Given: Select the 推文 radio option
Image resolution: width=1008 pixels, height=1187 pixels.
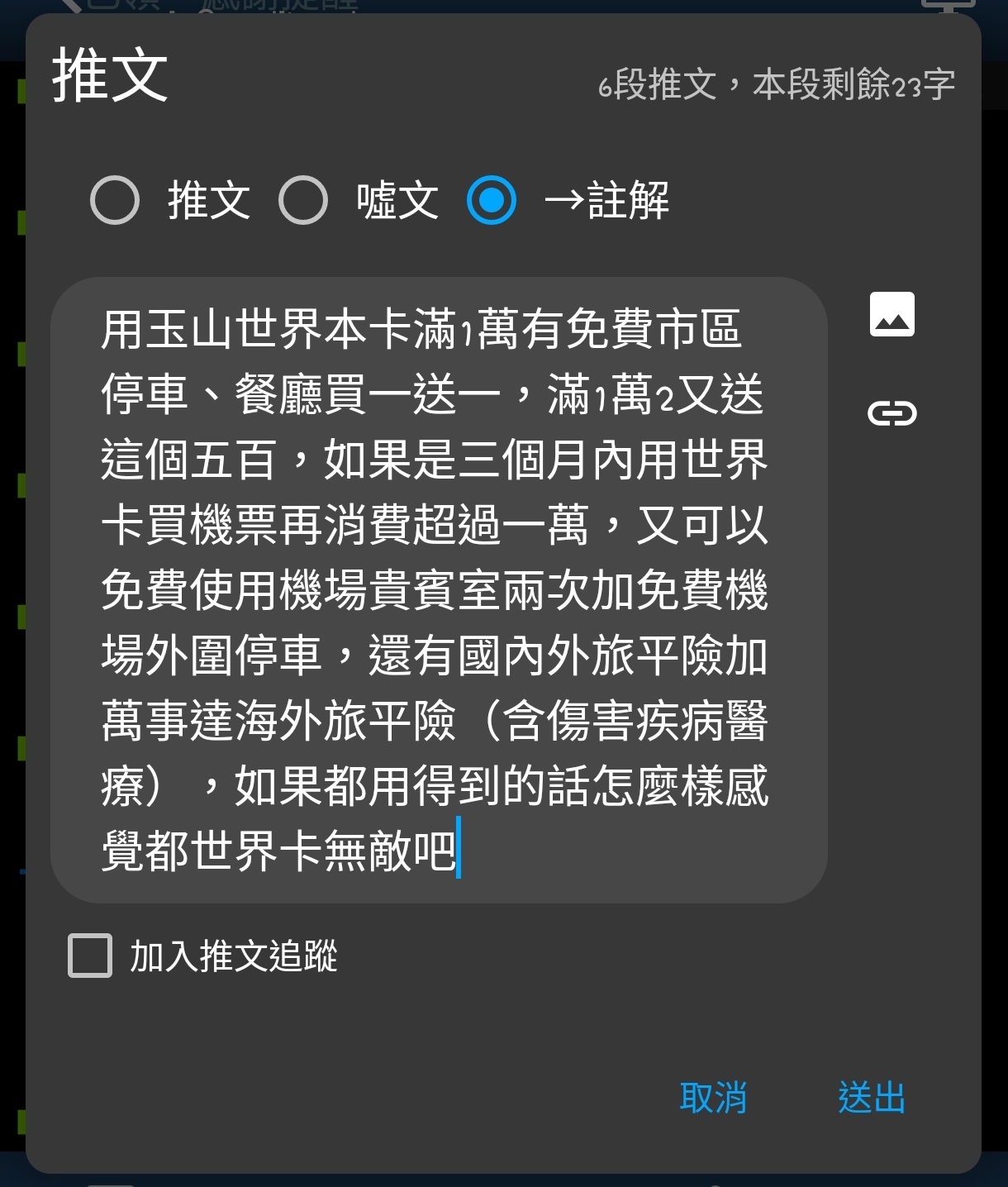Looking at the screenshot, I should [115, 201].
